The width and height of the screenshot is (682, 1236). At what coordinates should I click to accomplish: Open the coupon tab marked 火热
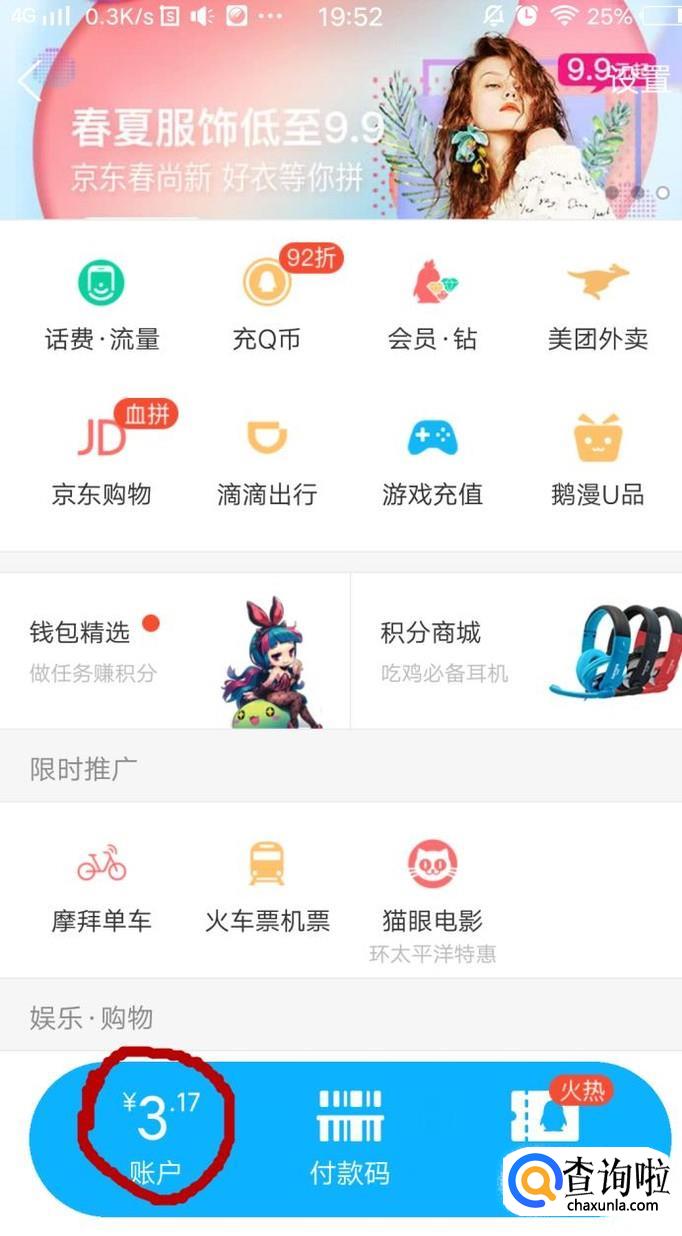pos(545,1120)
